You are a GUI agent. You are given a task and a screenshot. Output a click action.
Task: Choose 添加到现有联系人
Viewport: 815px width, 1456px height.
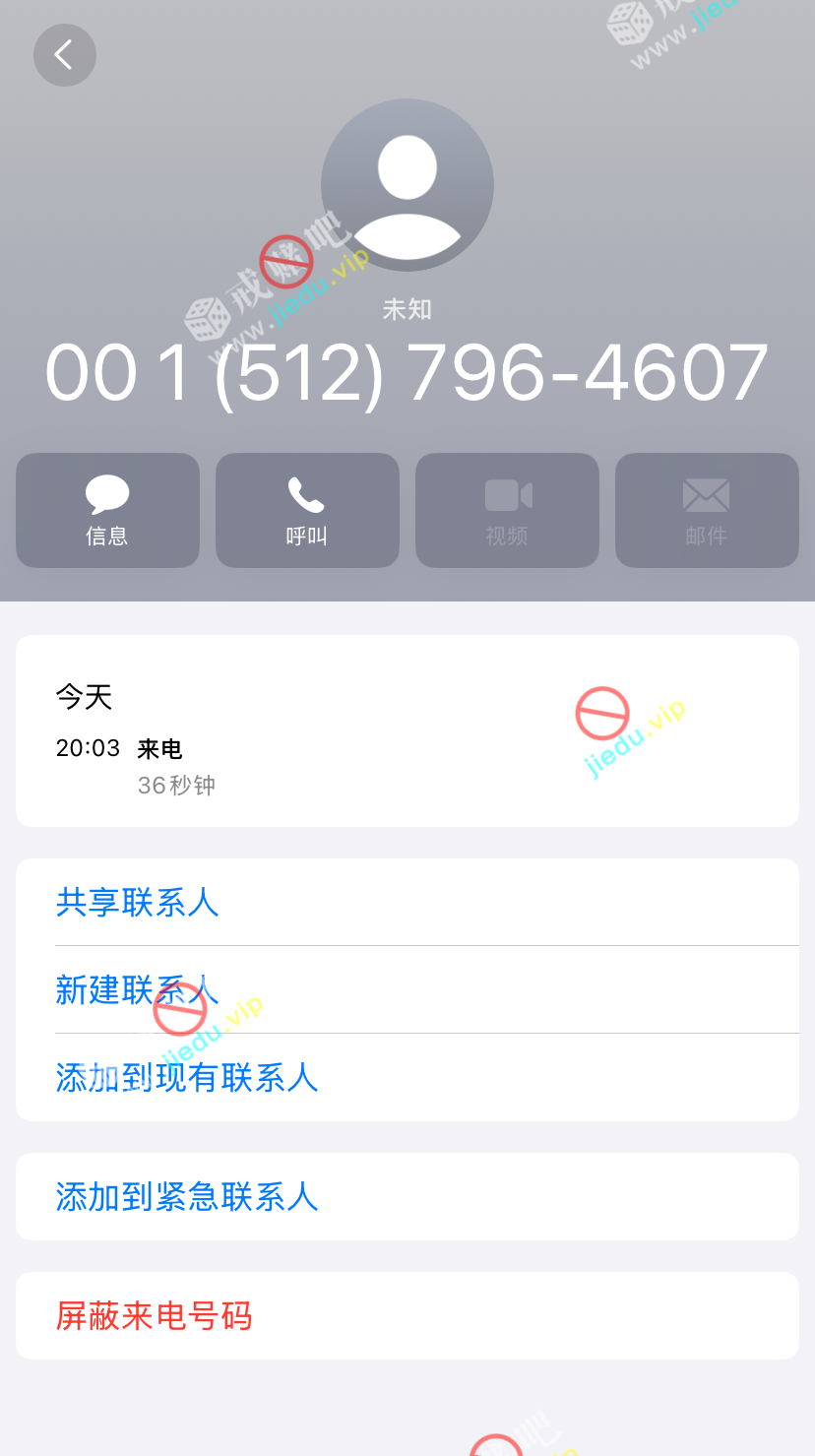click(x=187, y=1077)
